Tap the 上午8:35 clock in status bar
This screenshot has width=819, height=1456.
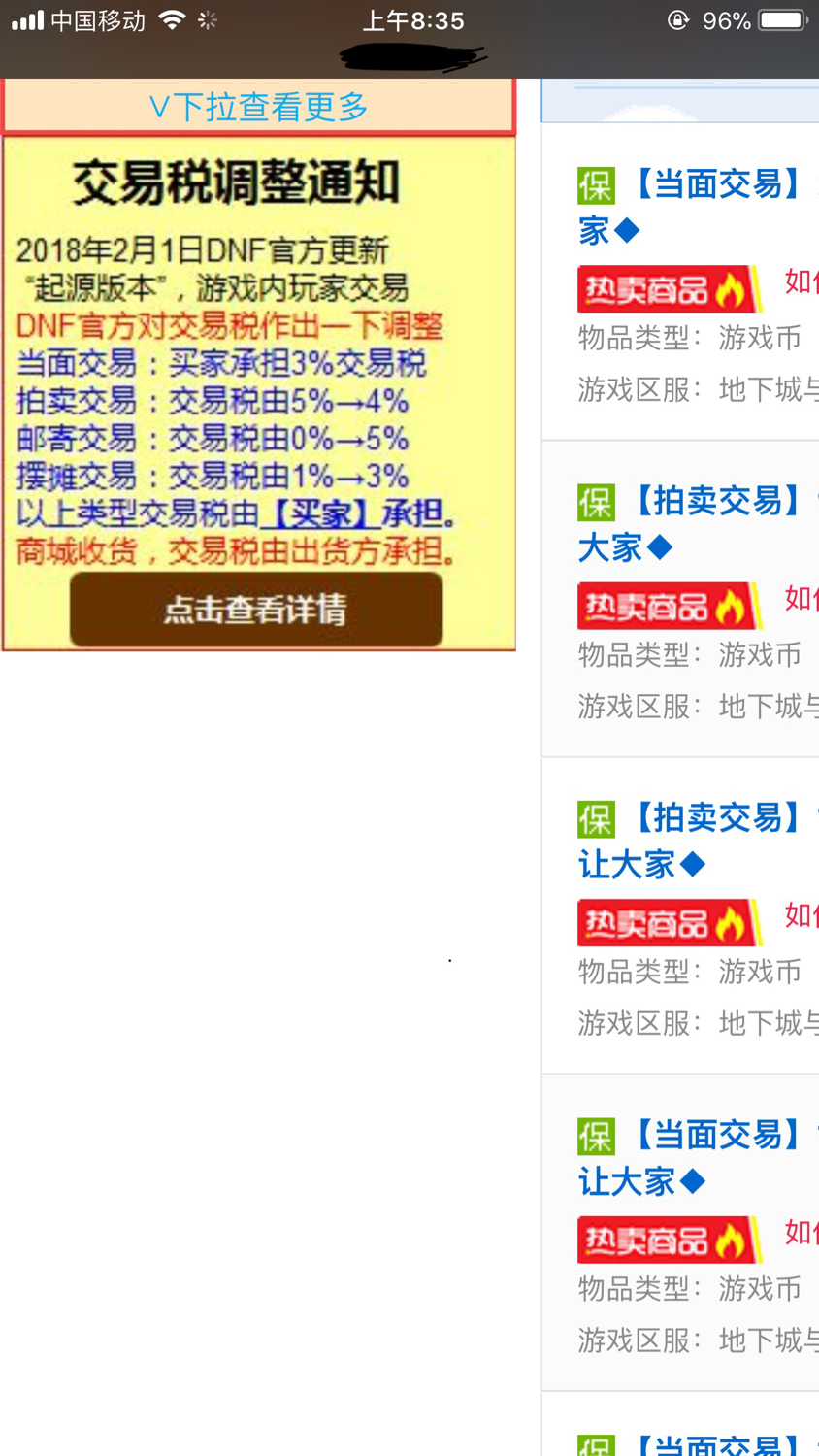pyautogui.click(x=411, y=19)
